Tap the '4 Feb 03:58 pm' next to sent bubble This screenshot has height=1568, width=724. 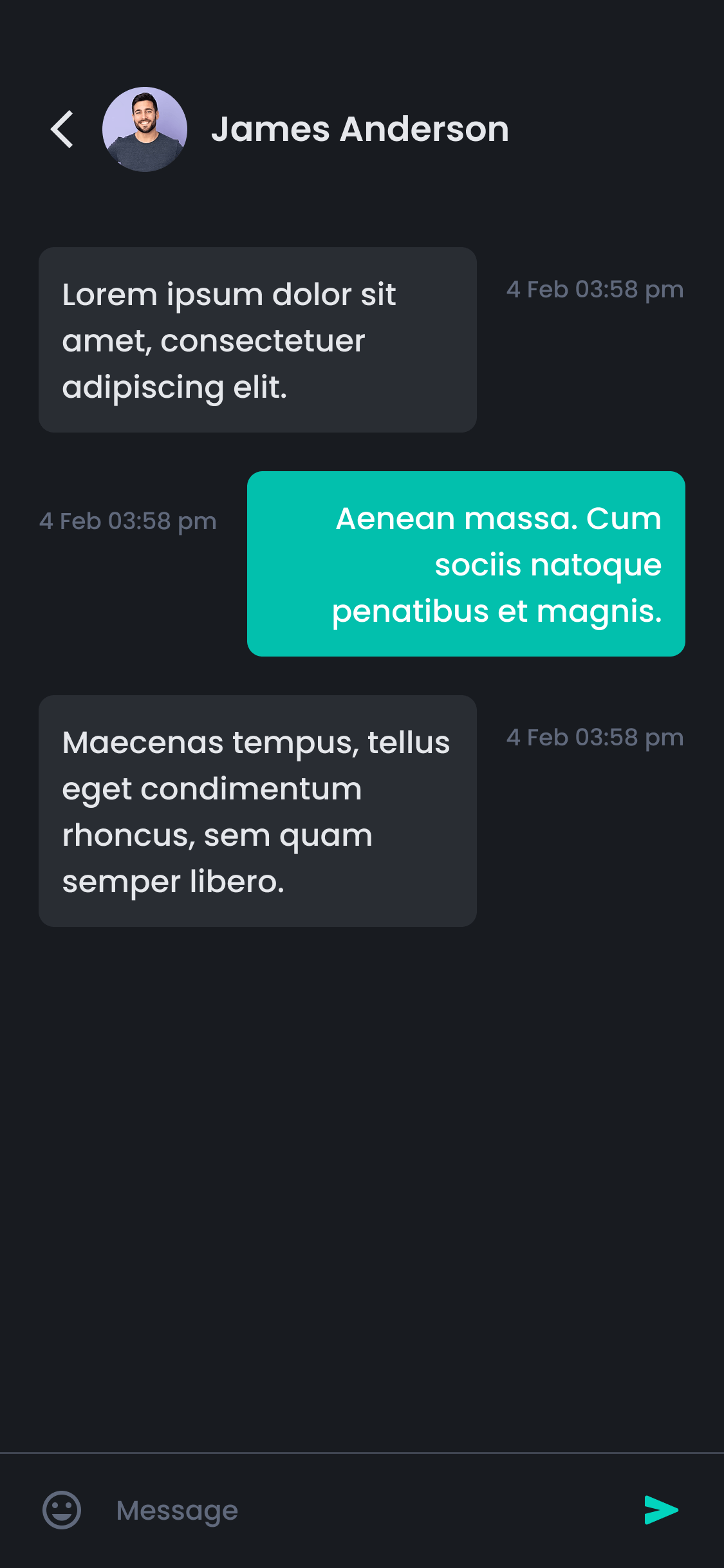click(128, 521)
